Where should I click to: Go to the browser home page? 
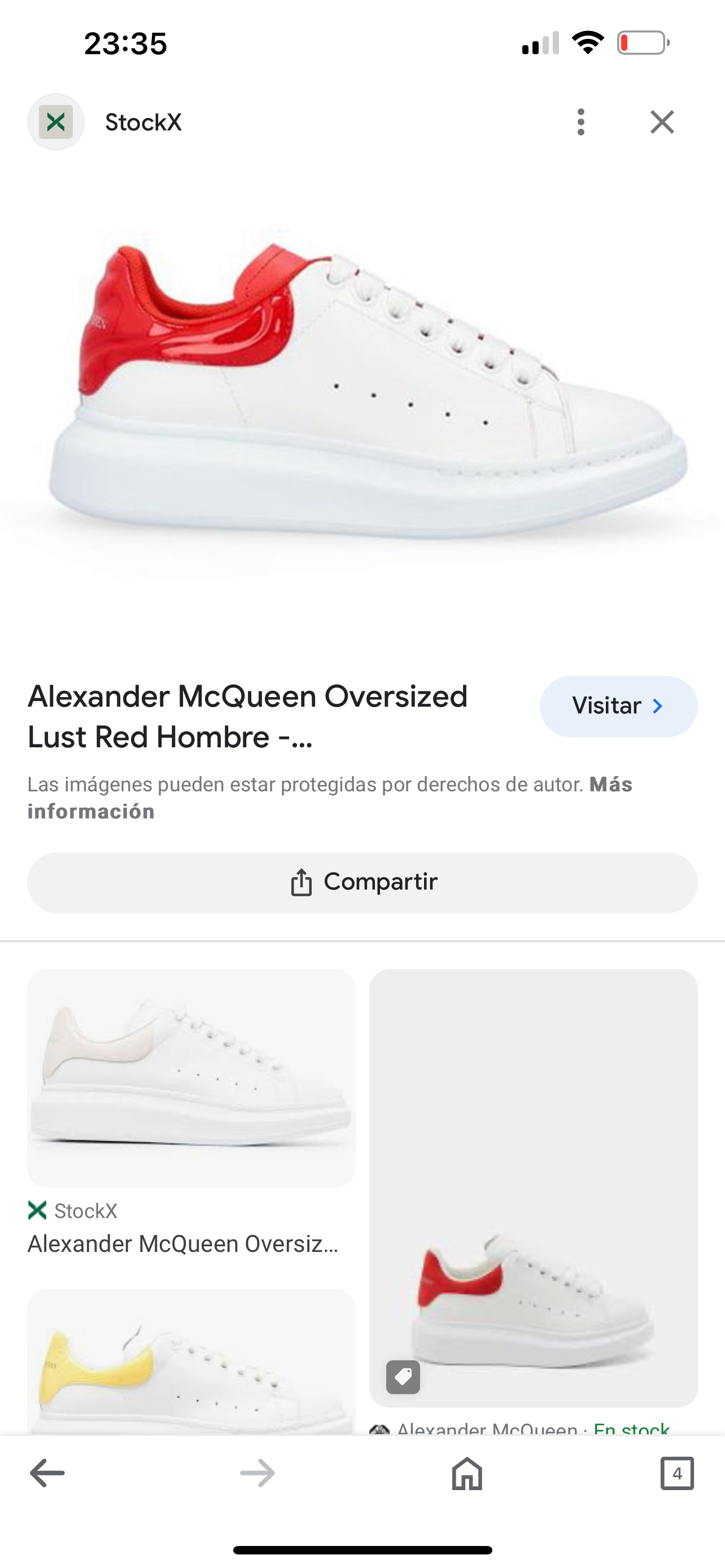467,1473
